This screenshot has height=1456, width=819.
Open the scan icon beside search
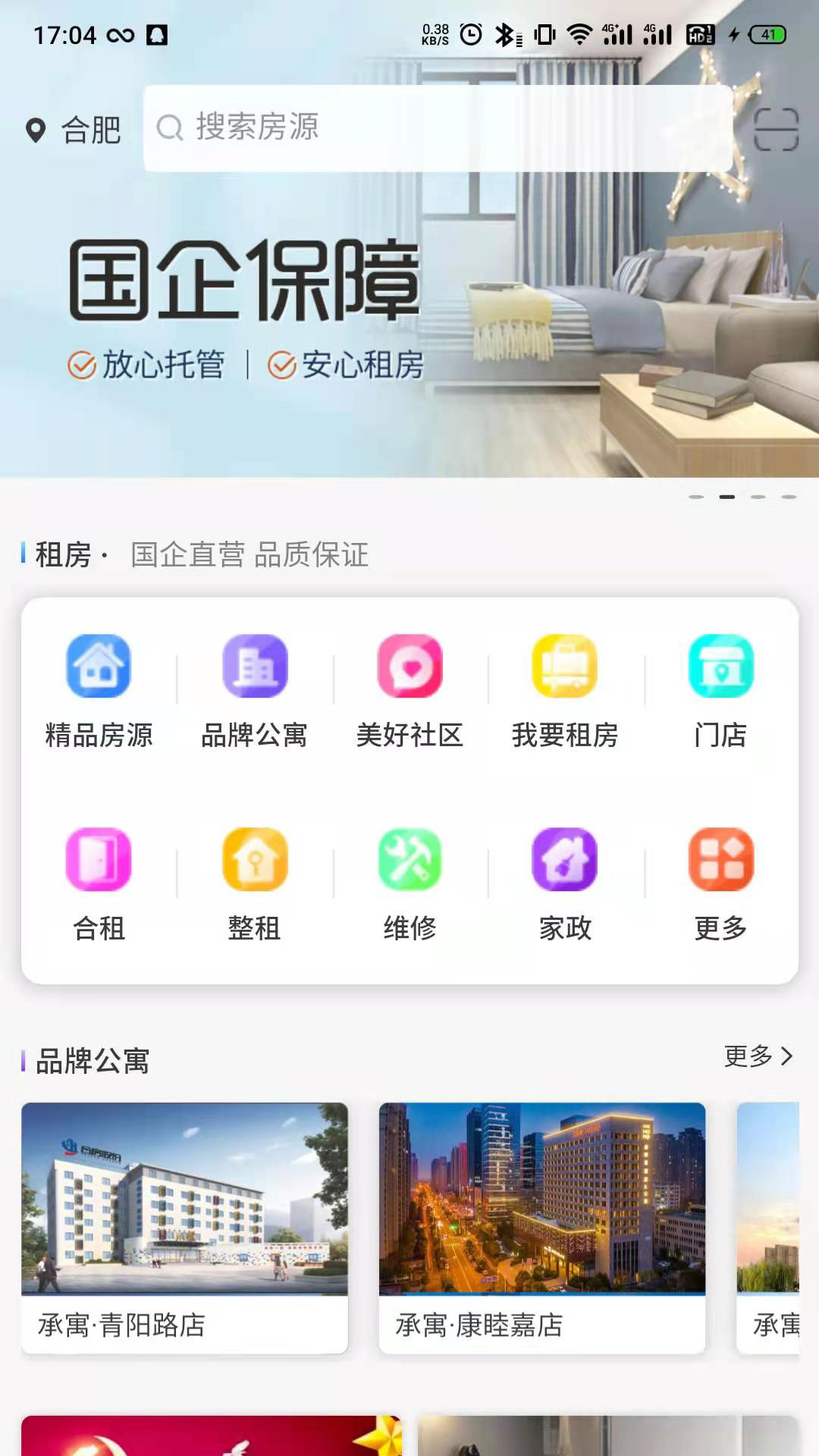click(776, 130)
